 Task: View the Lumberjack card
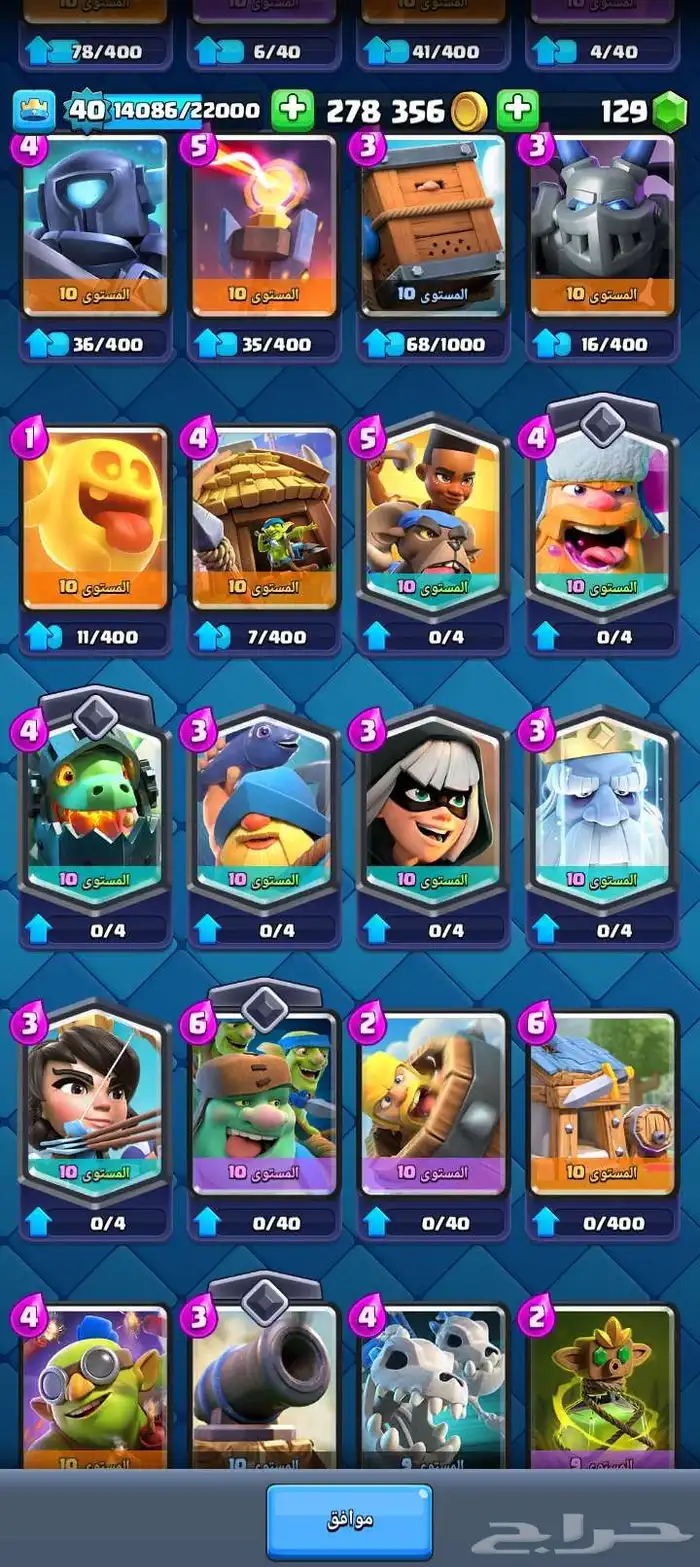pos(602,519)
